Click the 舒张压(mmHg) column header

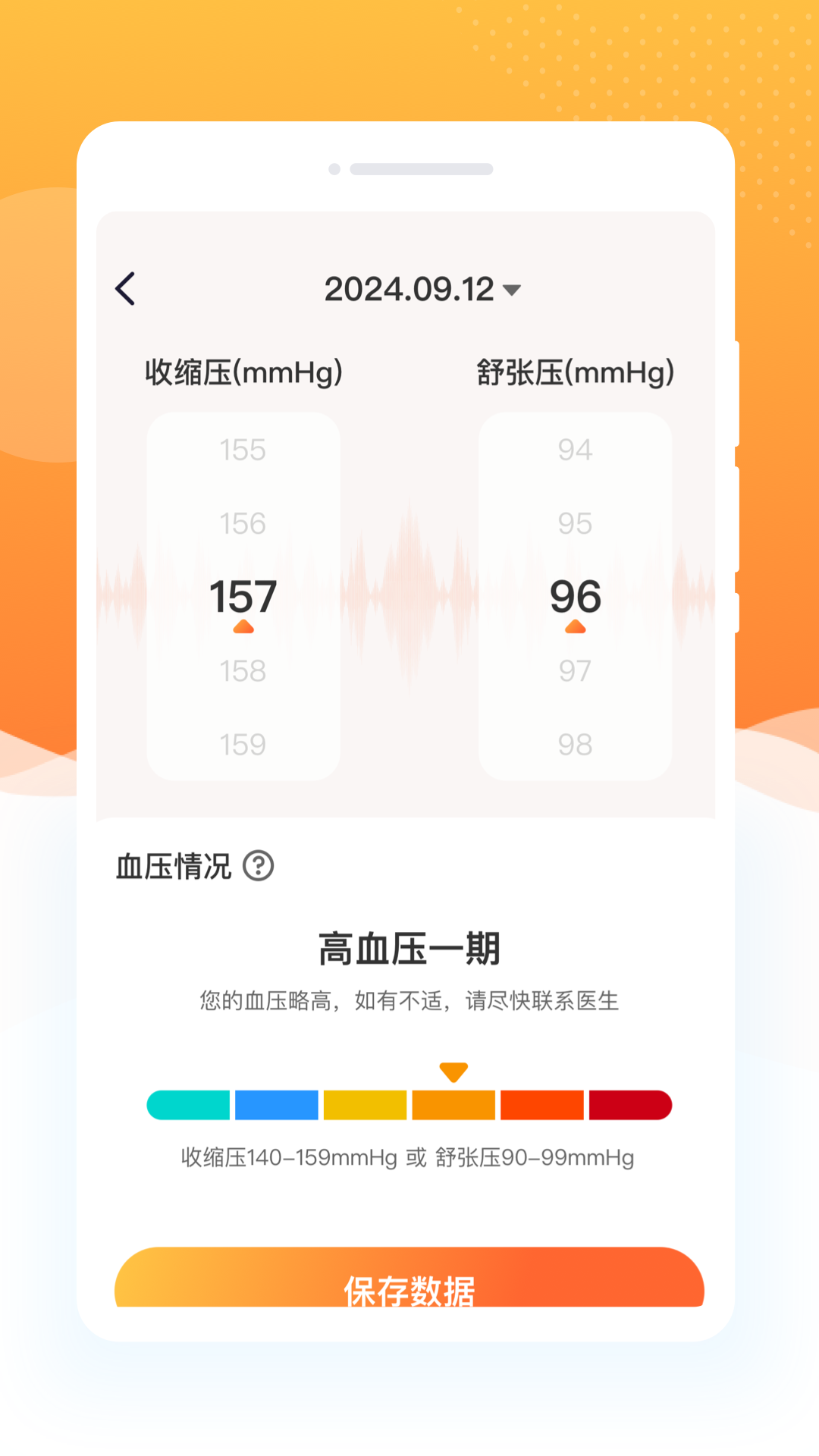(x=576, y=372)
